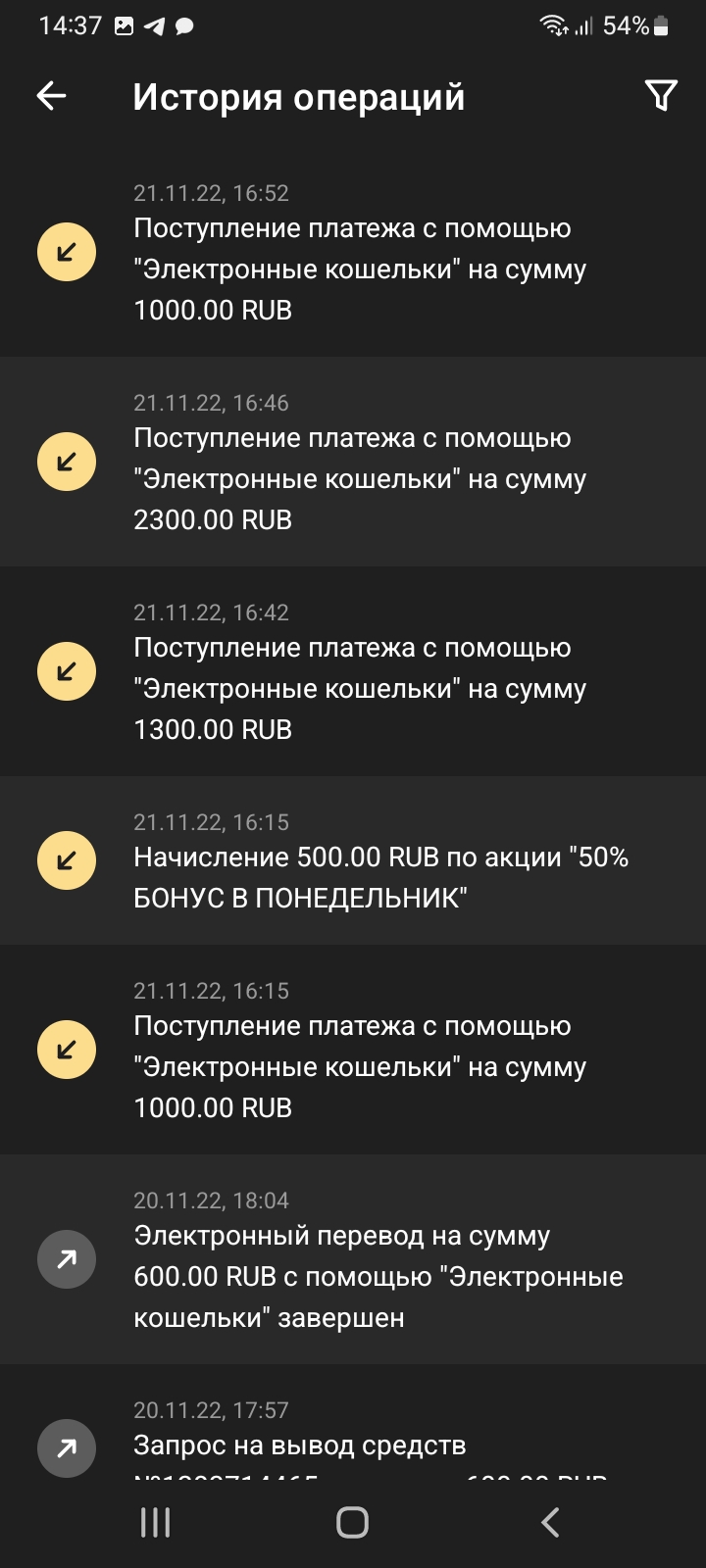This screenshot has width=706, height=1568.
Task: Open the 16:52 payment of 1000.00 RUB
Action: pyautogui.click(x=353, y=252)
